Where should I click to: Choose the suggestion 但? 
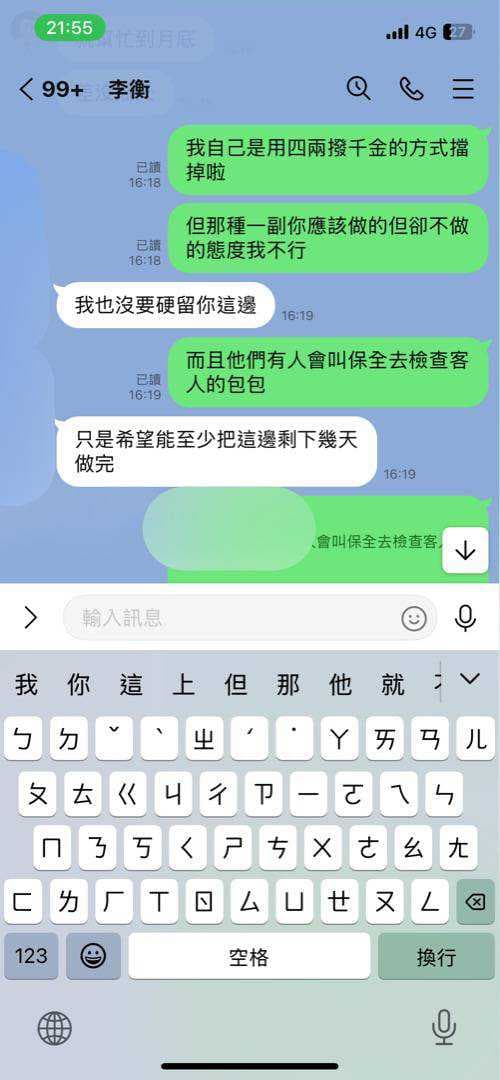pos(236,685)
